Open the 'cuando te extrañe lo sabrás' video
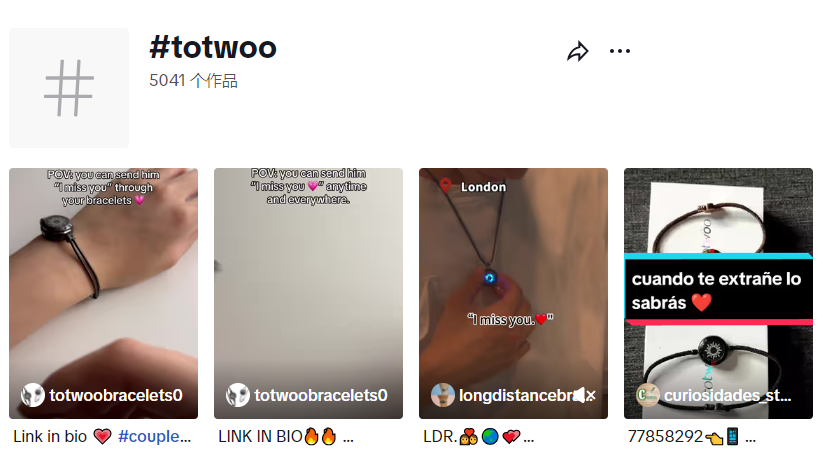The image size is (828, 465). click(718, 280)
